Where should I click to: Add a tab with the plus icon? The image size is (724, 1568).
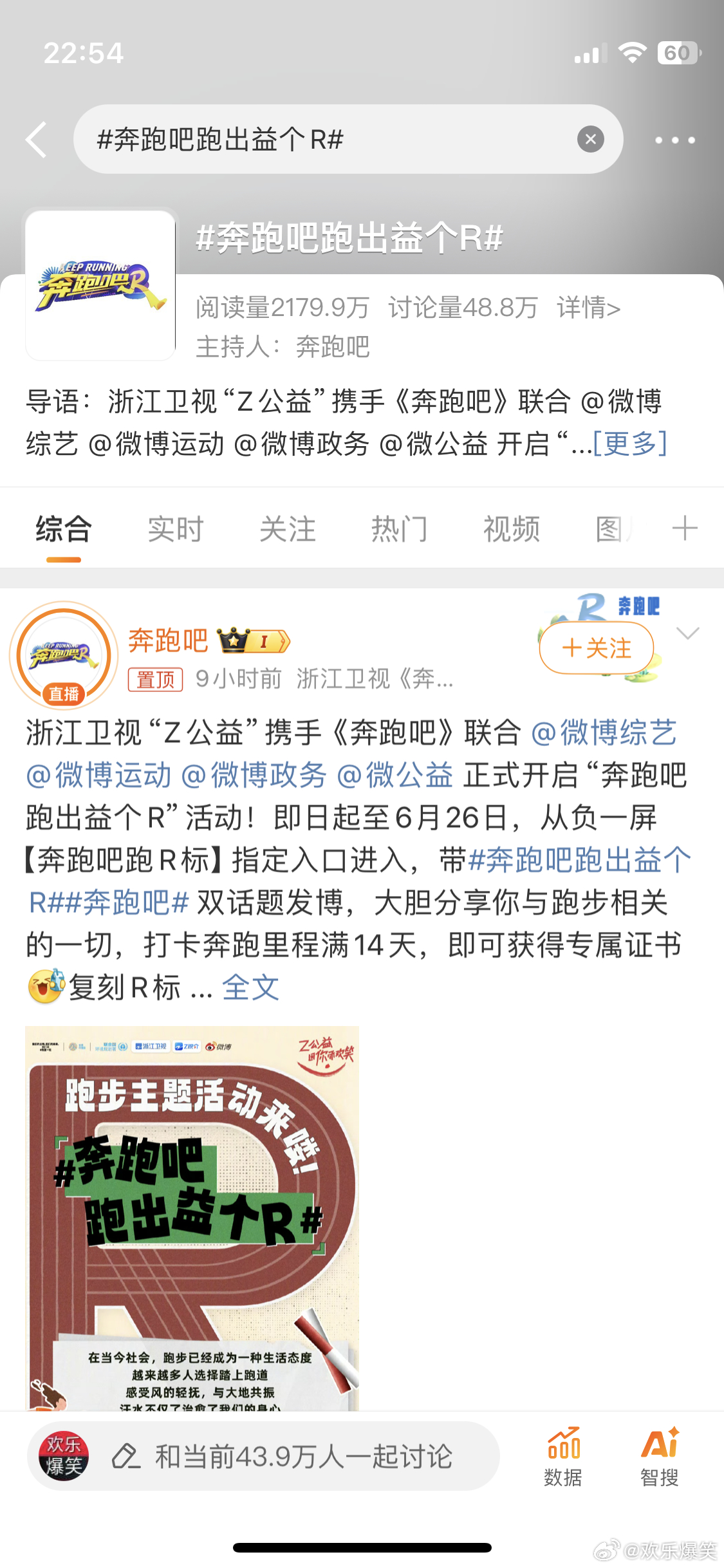685,528
